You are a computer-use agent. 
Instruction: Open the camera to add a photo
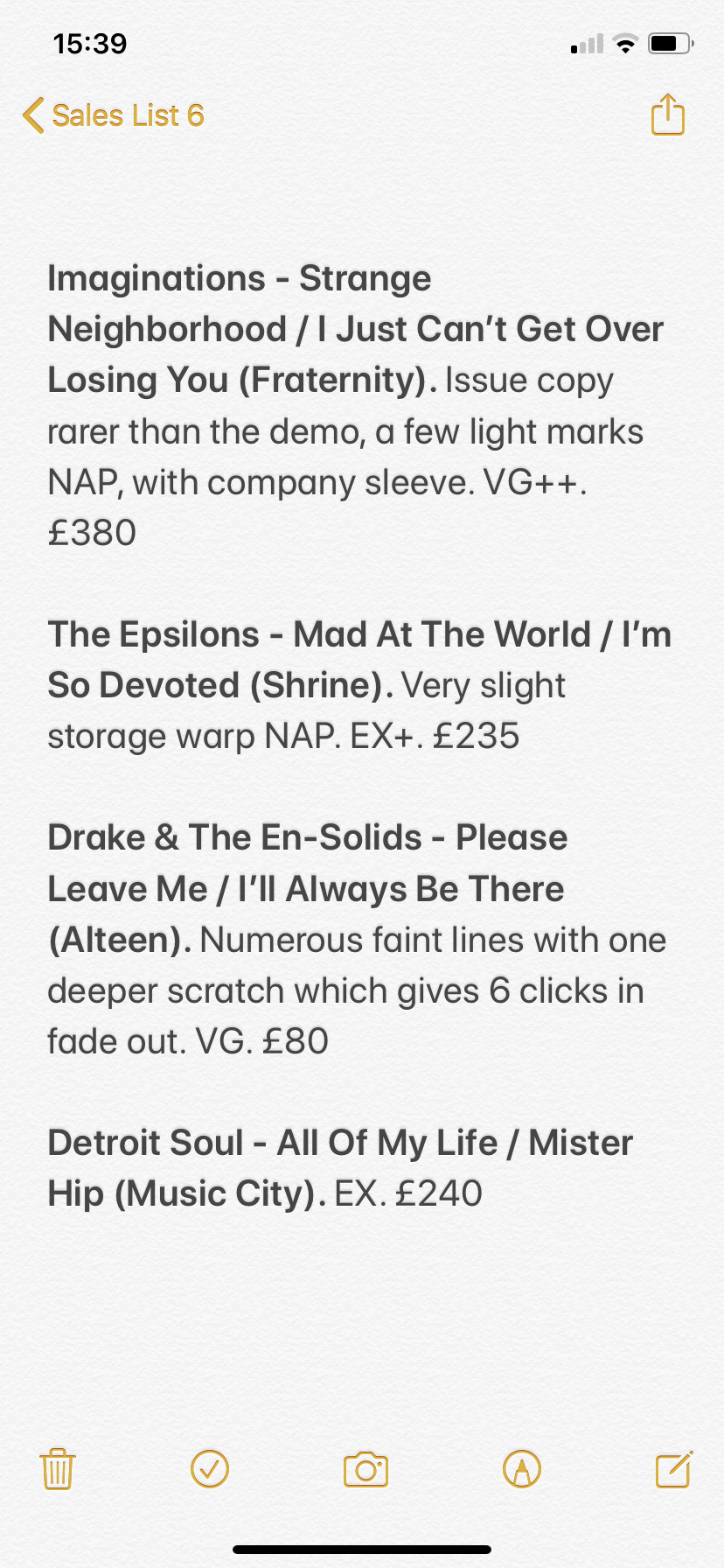tap(365, 1470)
